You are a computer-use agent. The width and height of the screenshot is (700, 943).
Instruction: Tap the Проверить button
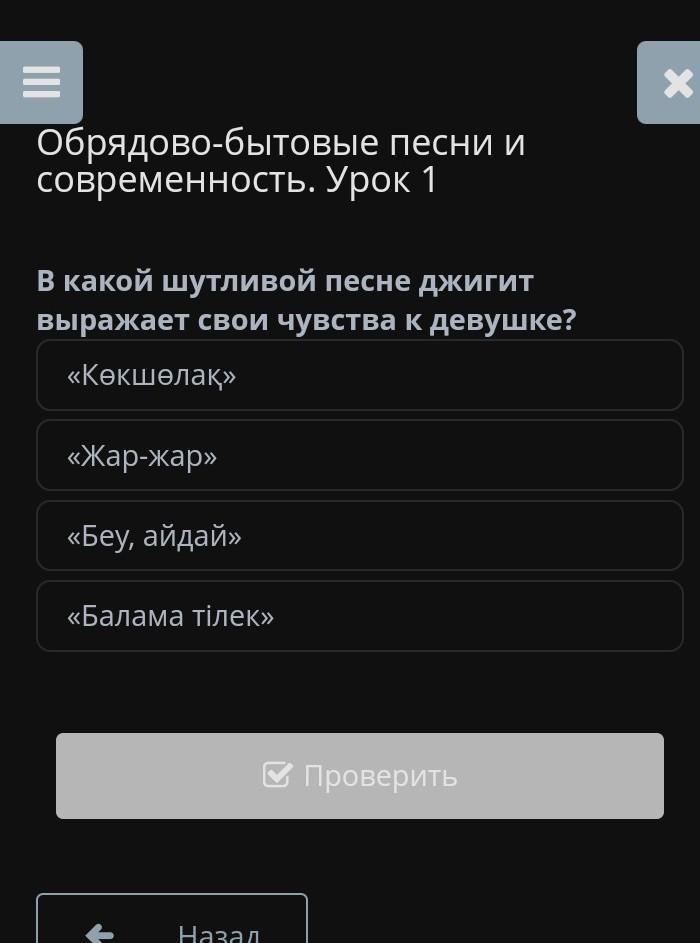pyautogui.click(x=359, y=775)
